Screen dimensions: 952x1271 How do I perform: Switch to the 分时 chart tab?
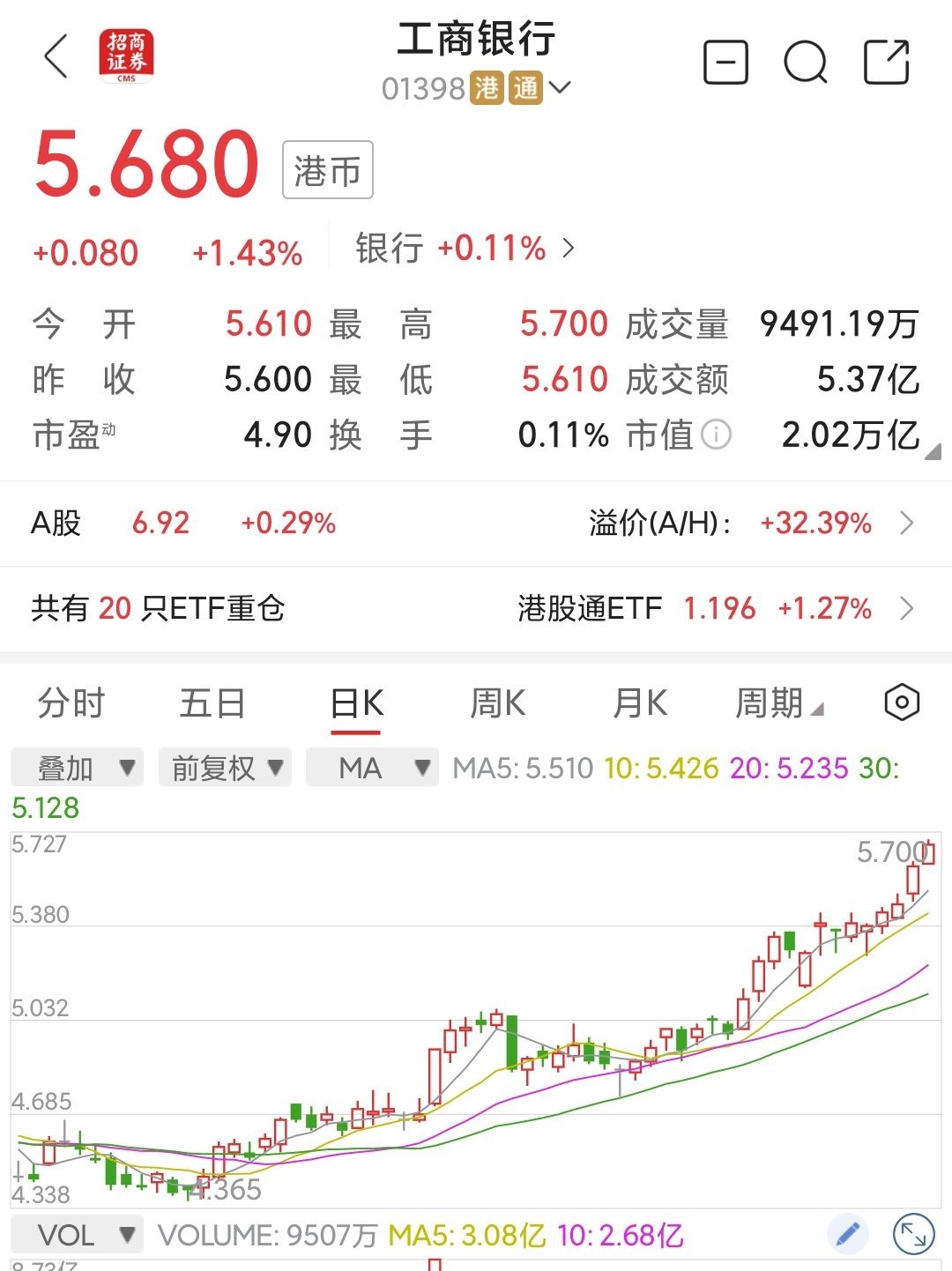(71, 703)
